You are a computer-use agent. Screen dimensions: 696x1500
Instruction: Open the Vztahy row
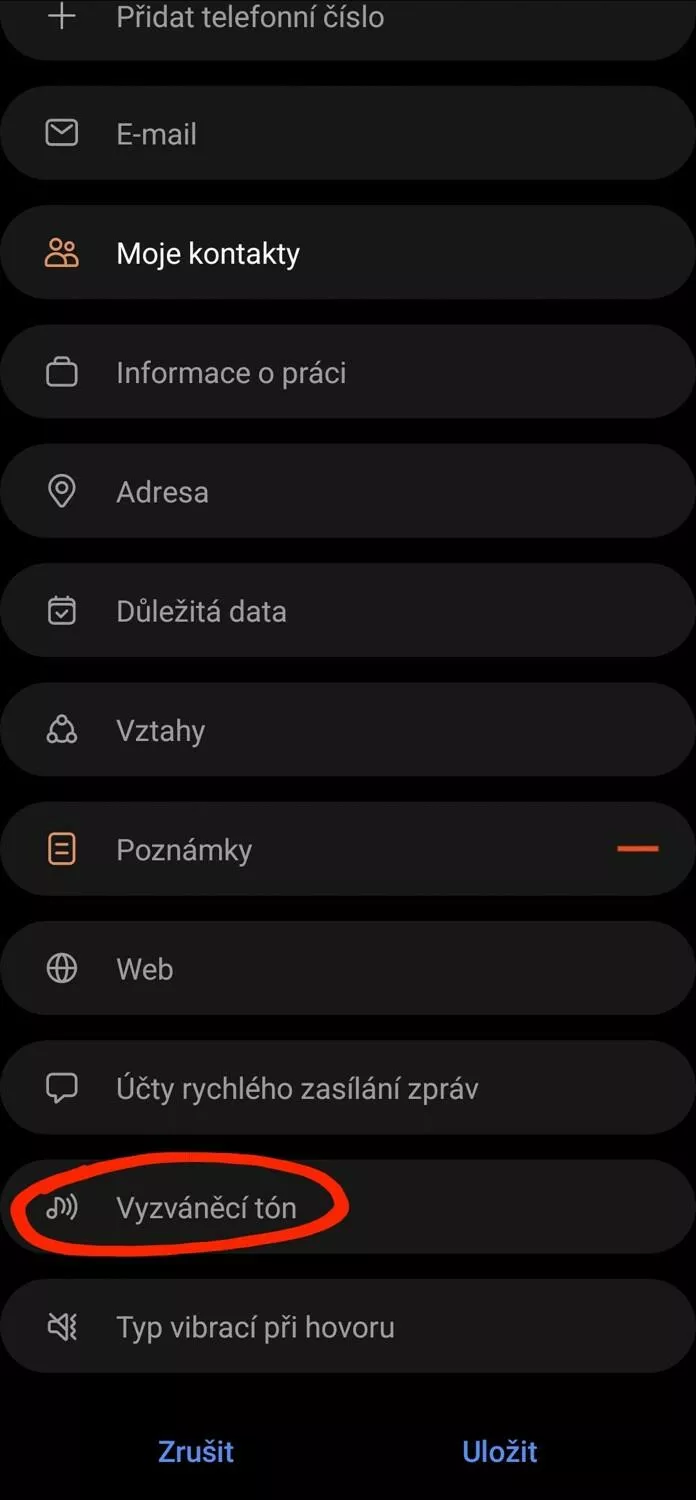point(348,730)
